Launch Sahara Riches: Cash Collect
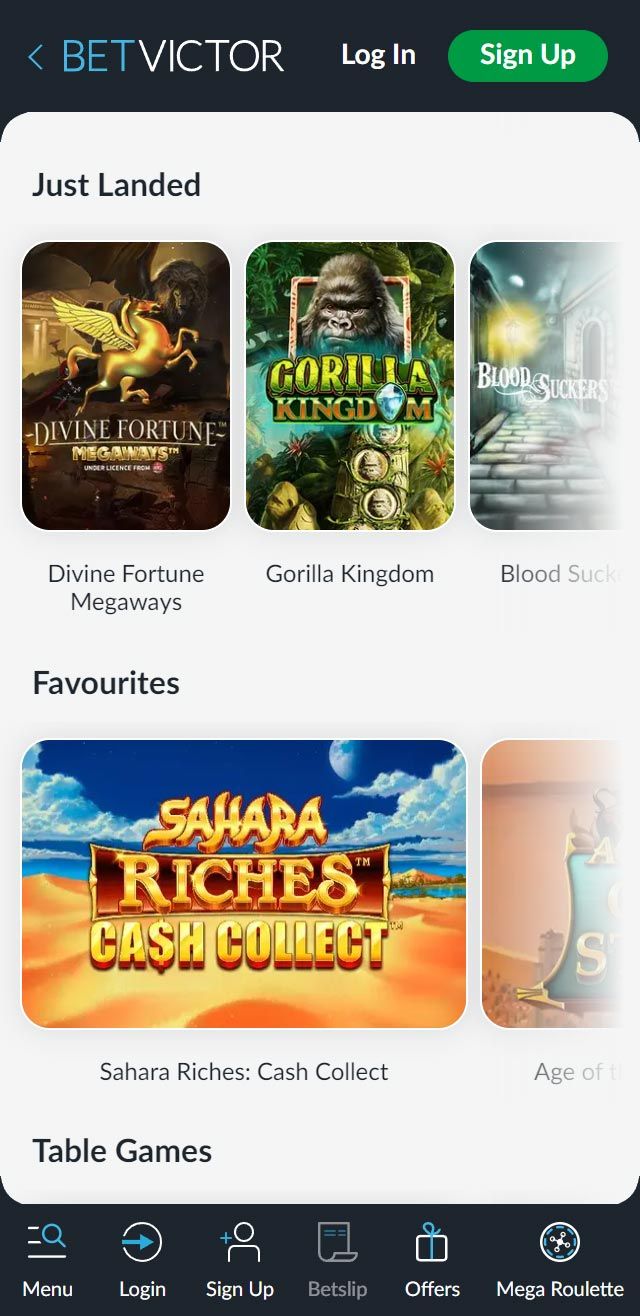 click(x=244, y=884)
